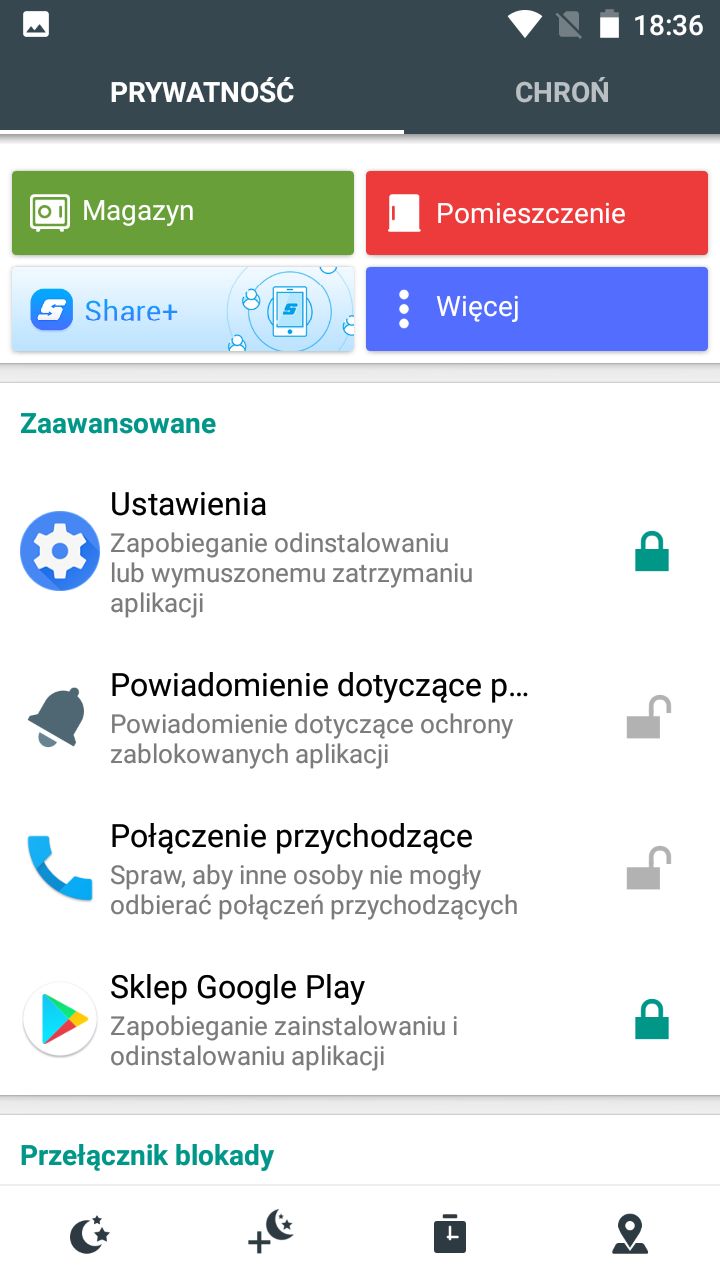Viewport: 720px width, 1280px height.
Task: Enable the Połączenie przychodzące lock toggle
Action: click(651, 868)
